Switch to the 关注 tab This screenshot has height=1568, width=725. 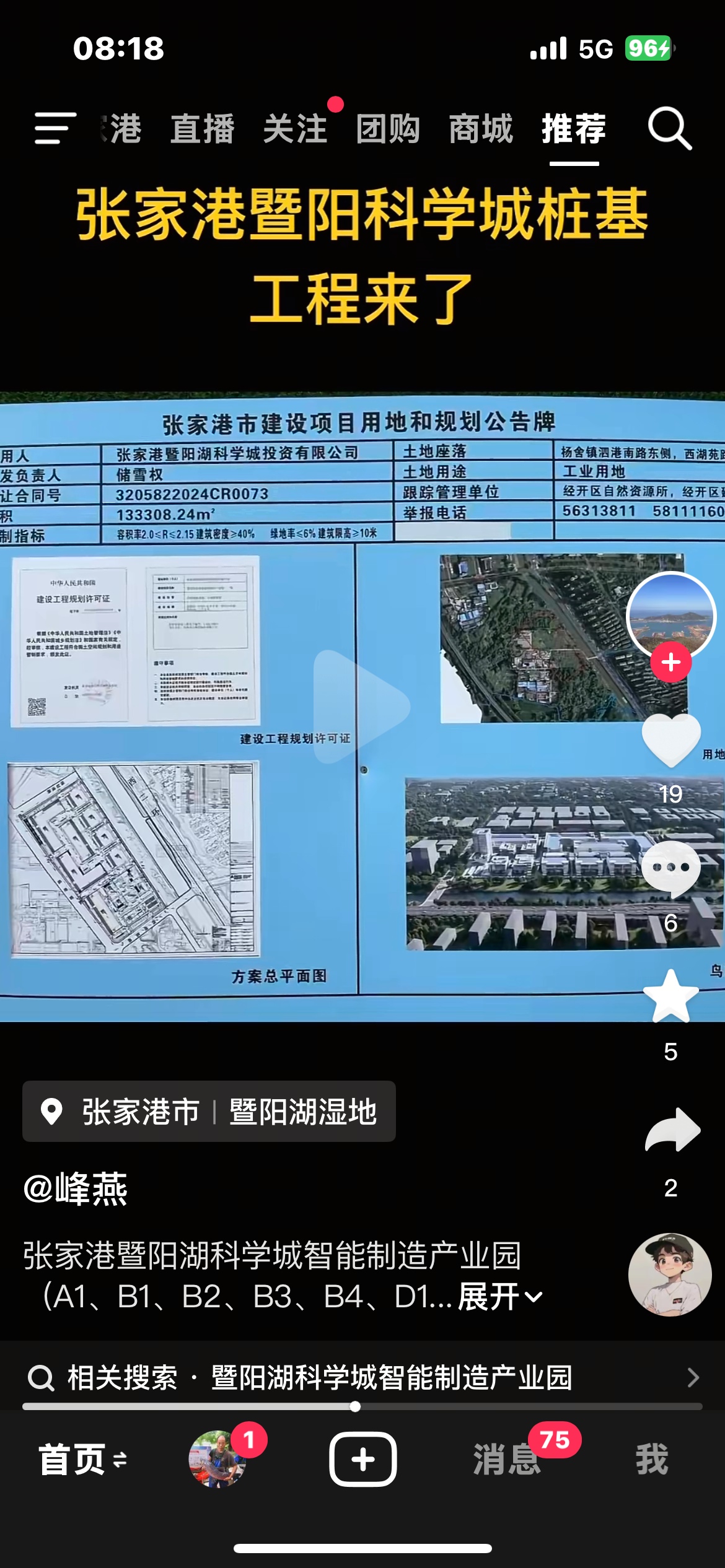point(295,129)
